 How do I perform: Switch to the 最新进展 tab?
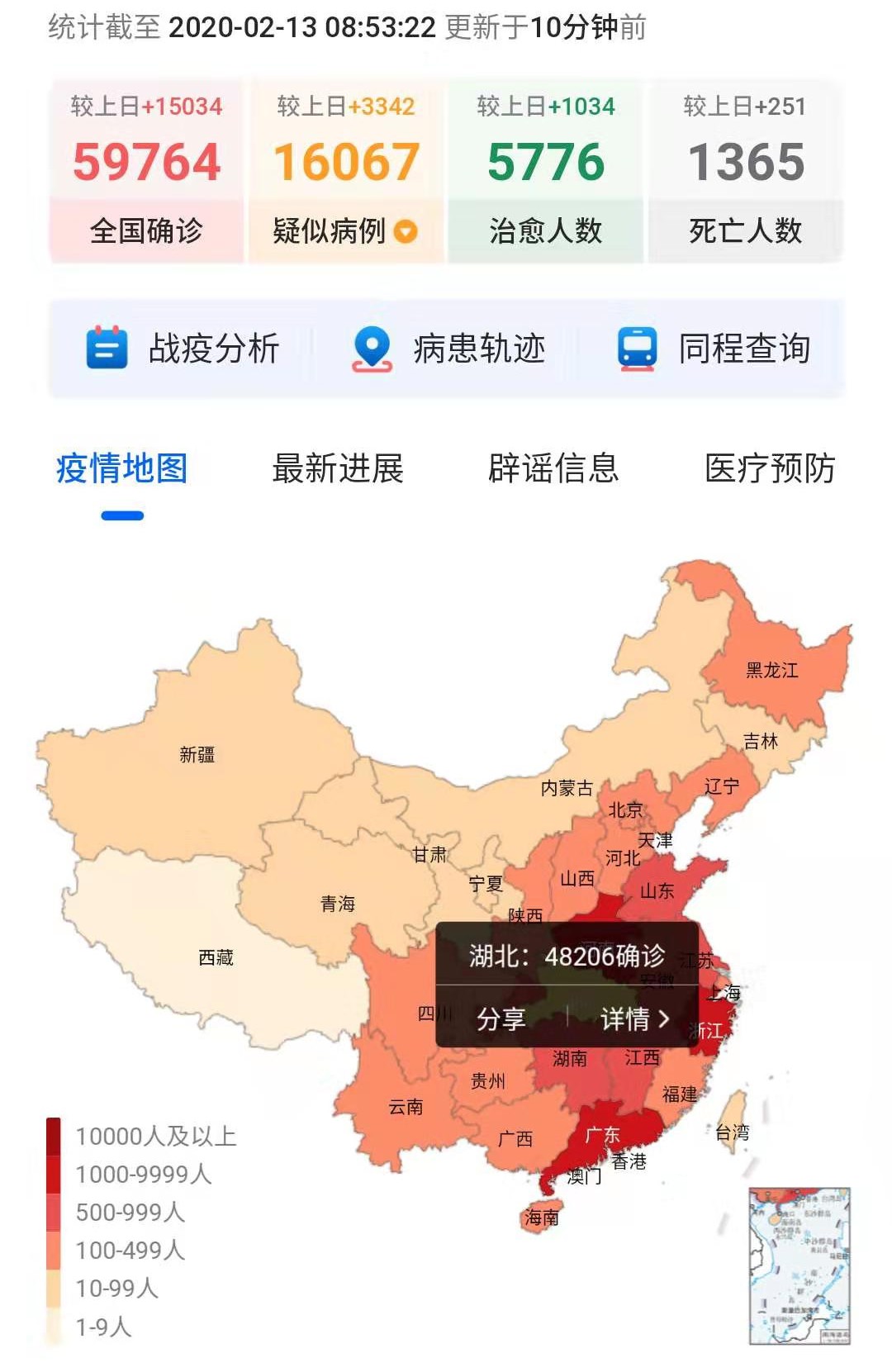[337, 468]
